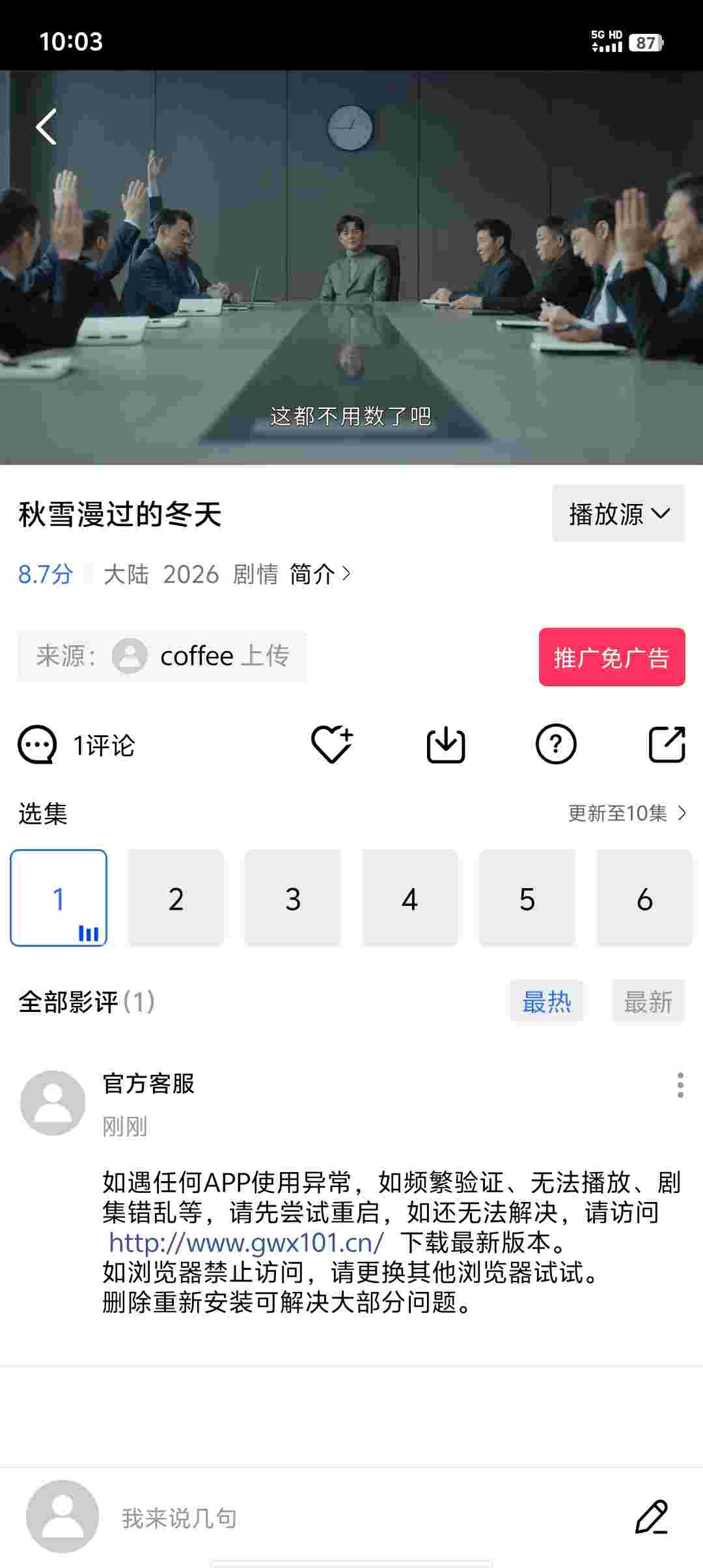Choose episode 6

tap(644, 899)
